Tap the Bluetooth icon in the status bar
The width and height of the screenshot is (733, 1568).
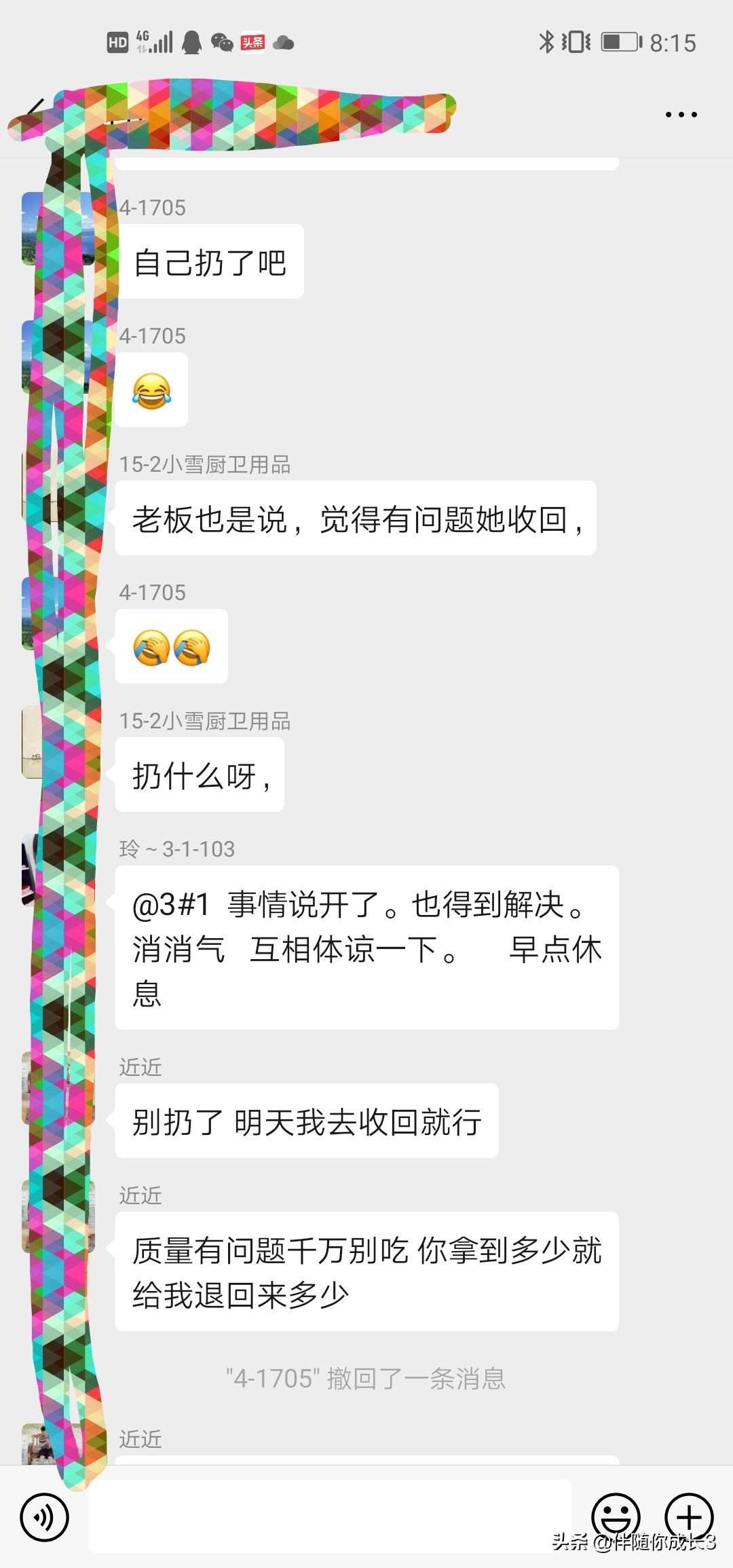click(547, 42)
